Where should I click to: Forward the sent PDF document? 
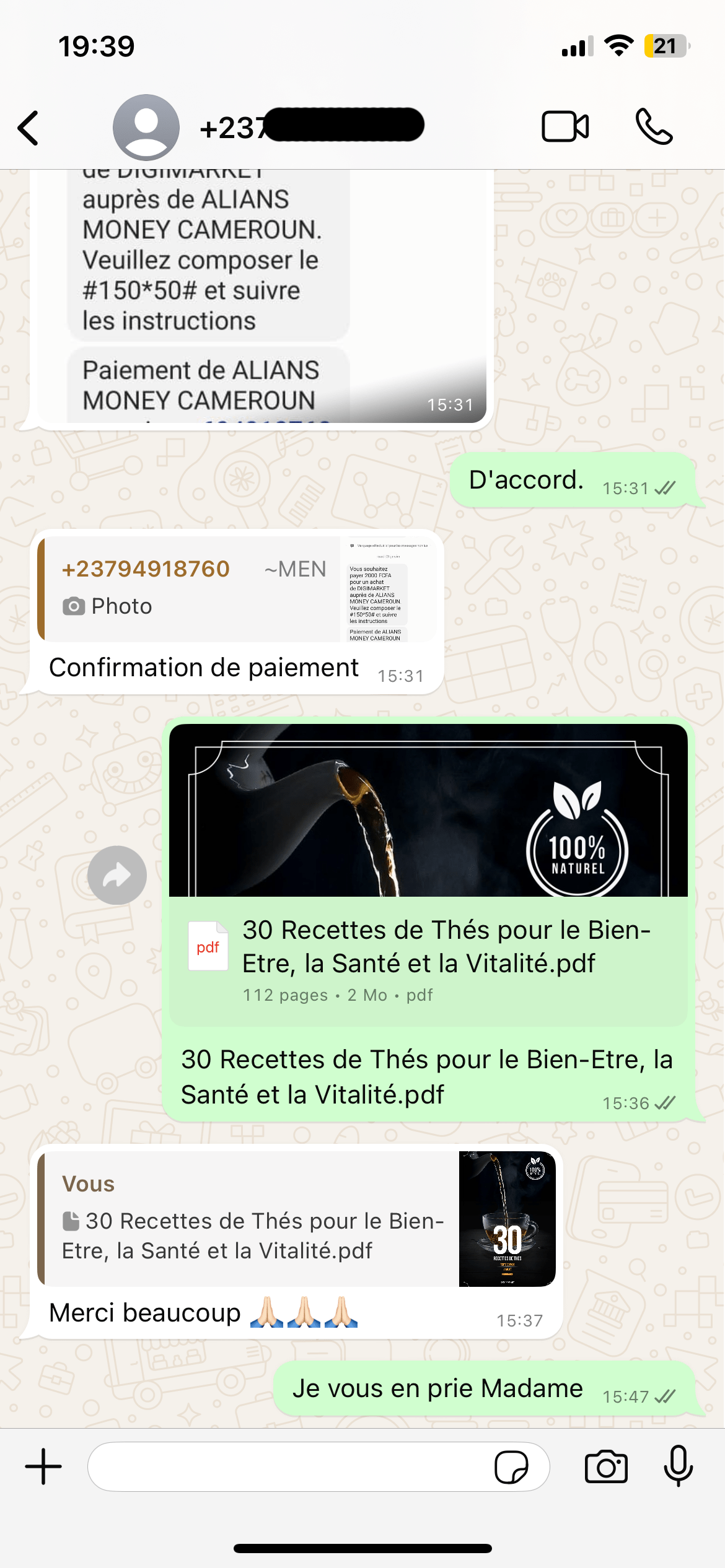tap(117, 875)
